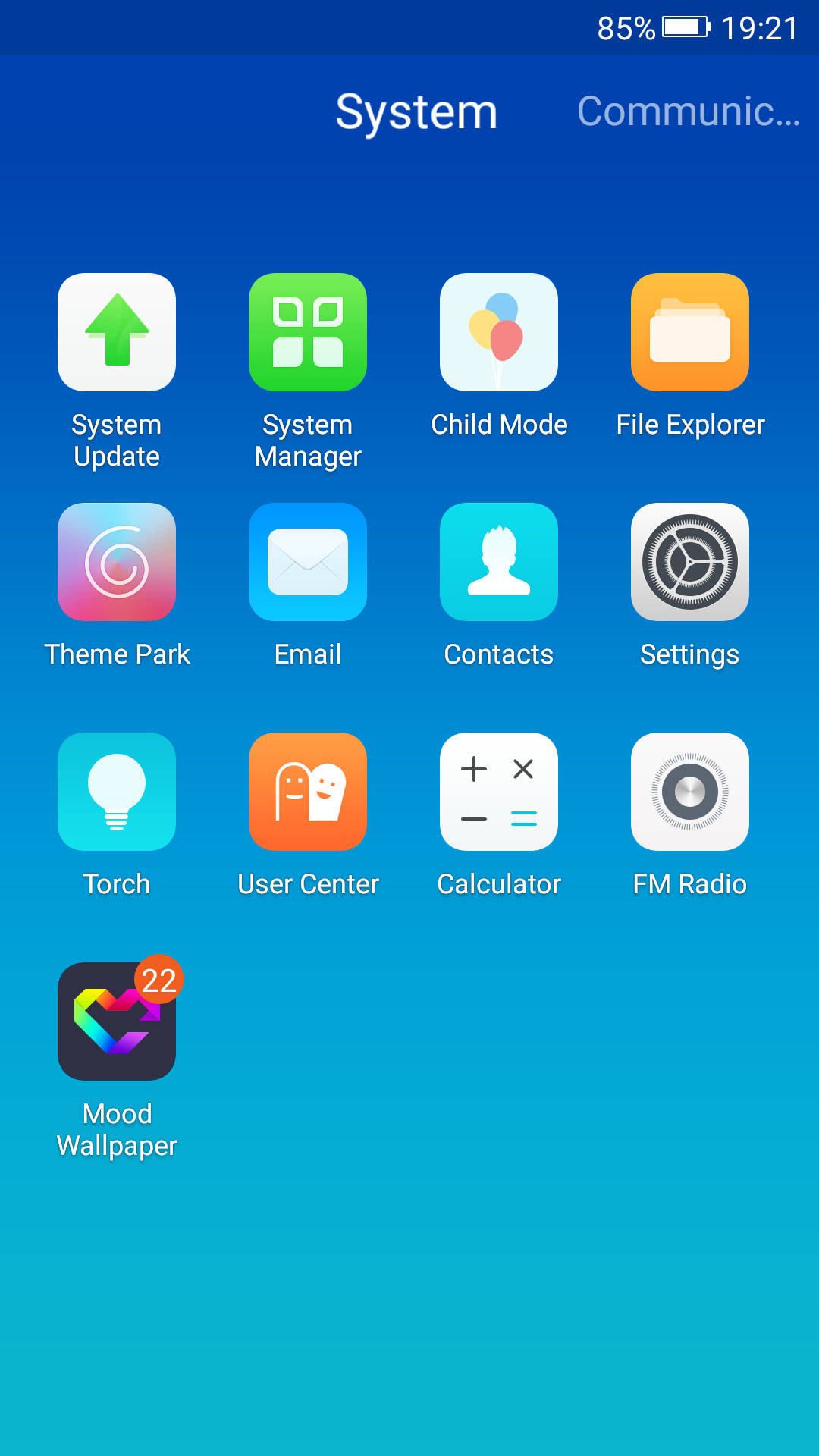
Task: Select the System tab
Action: click(x=416, y=111)
